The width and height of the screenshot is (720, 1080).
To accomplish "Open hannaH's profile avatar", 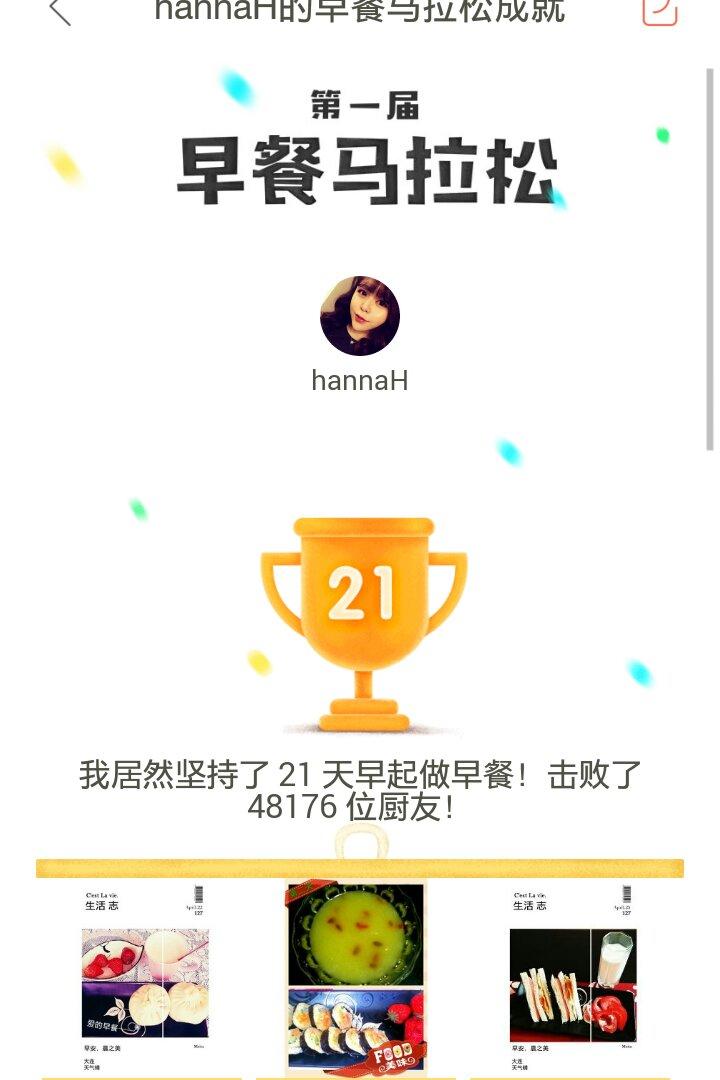I will (x=360, y=316).
